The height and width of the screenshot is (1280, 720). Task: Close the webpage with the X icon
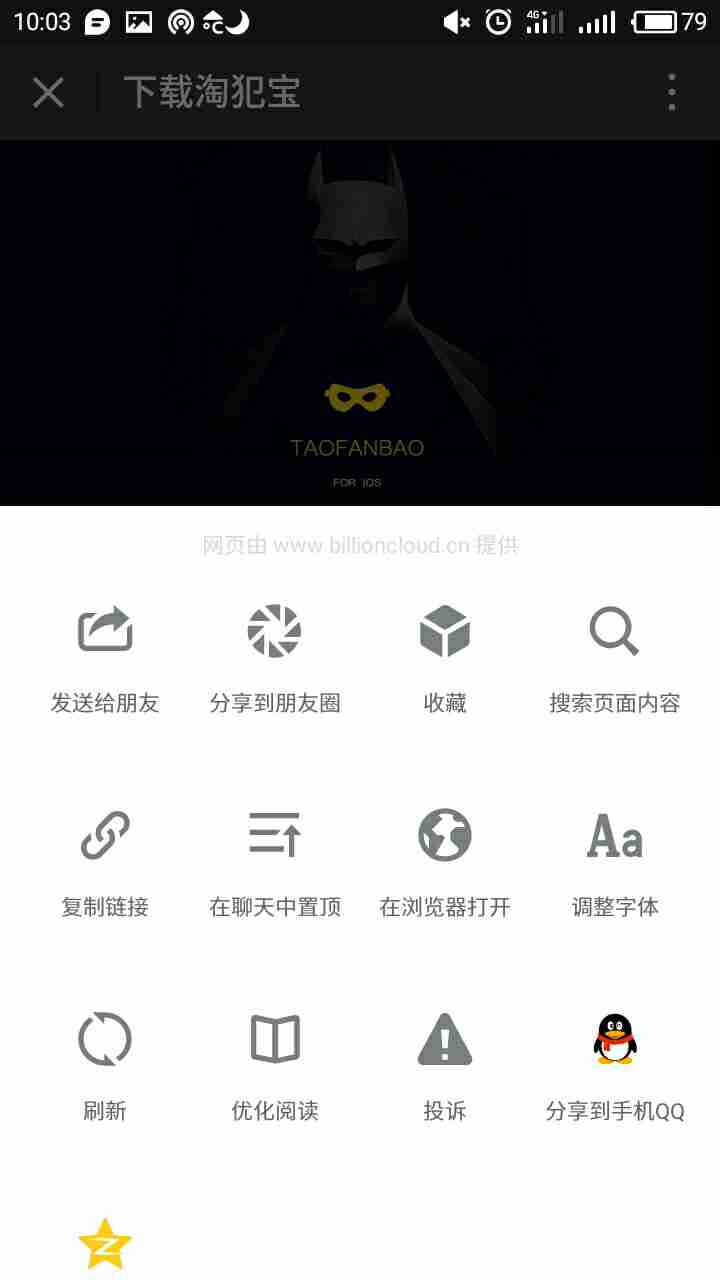click(48, 93)
